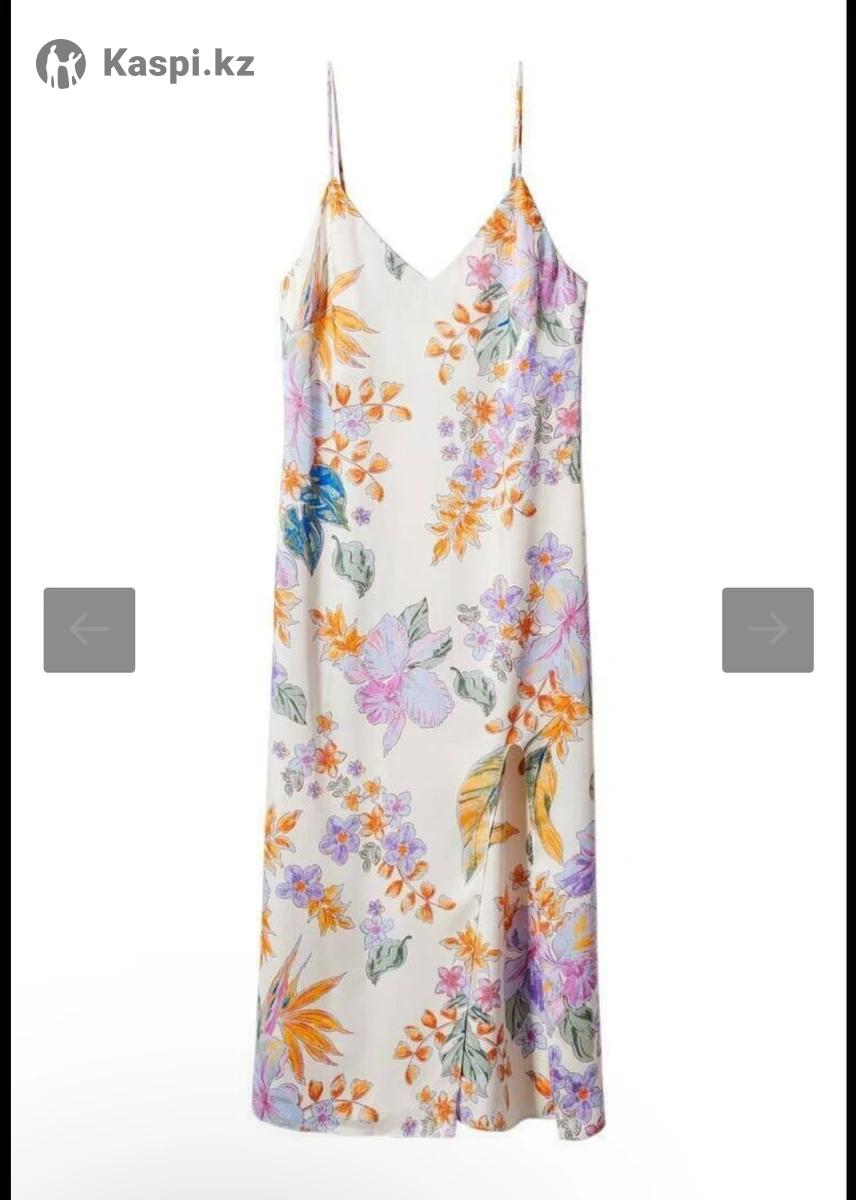This screenshot has width=856, height=1200.
Task: Go to the previous product image
Action: click(x=89, y=629)
